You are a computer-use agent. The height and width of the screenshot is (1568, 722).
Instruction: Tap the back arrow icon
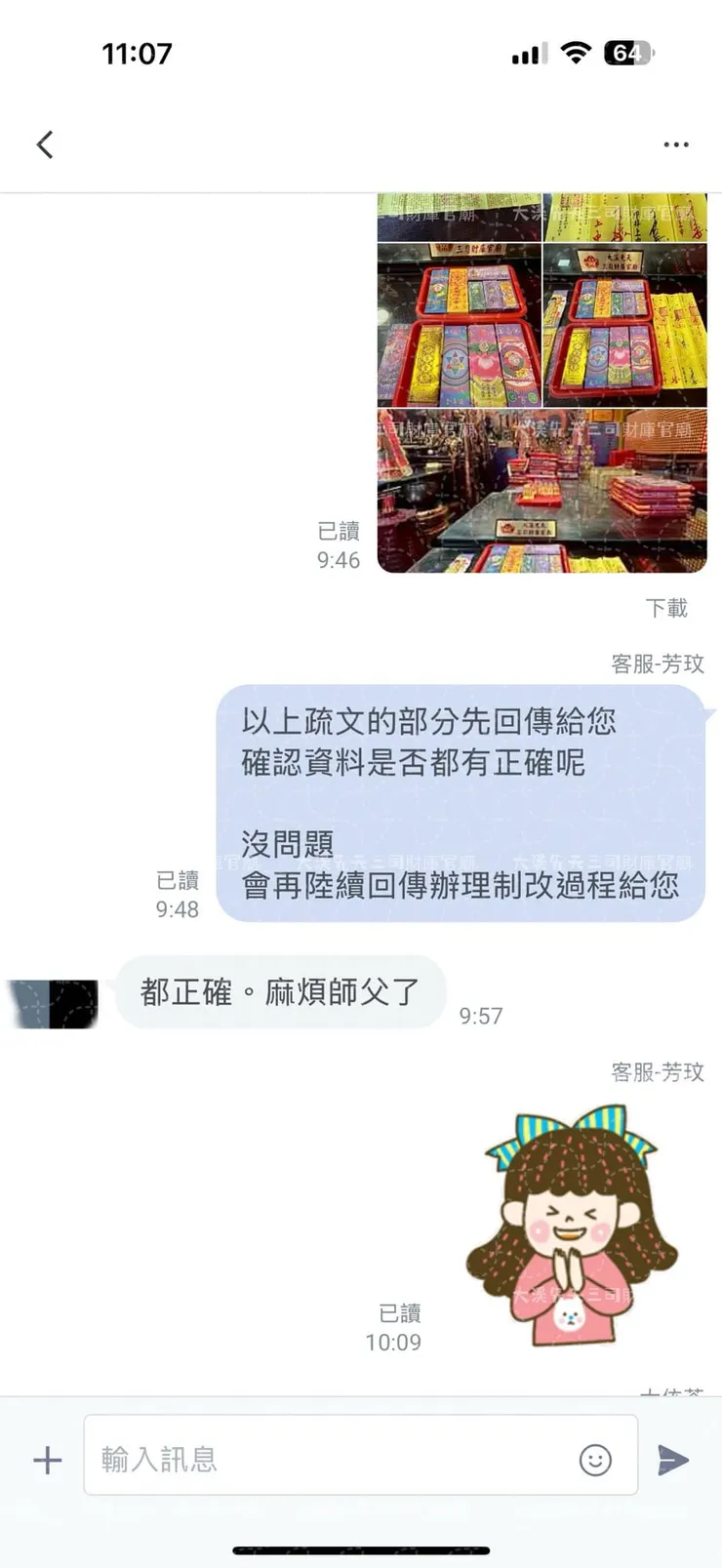[x=45, y=143]
